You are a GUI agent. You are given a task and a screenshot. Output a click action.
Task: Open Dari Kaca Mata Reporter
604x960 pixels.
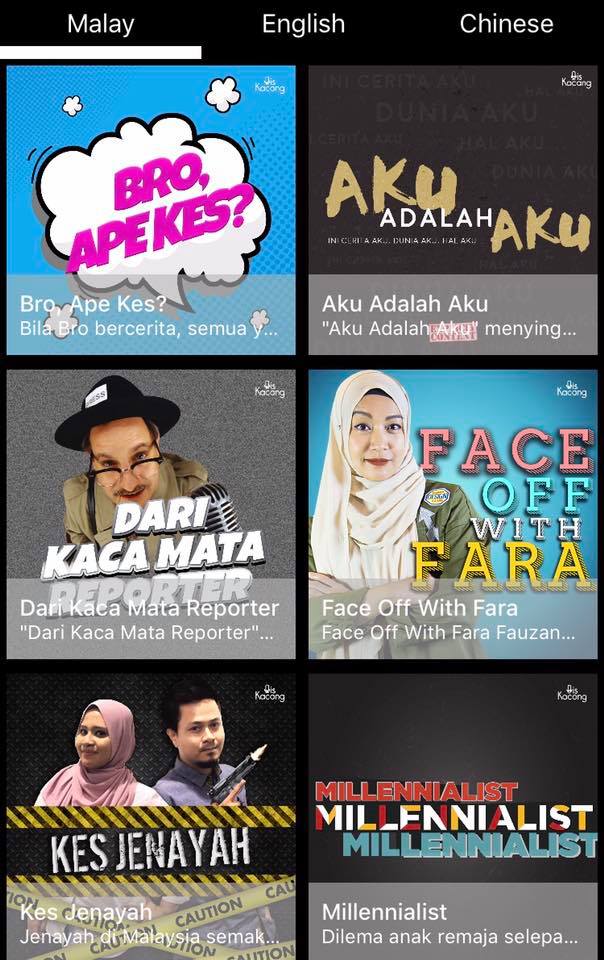[151, 514]
